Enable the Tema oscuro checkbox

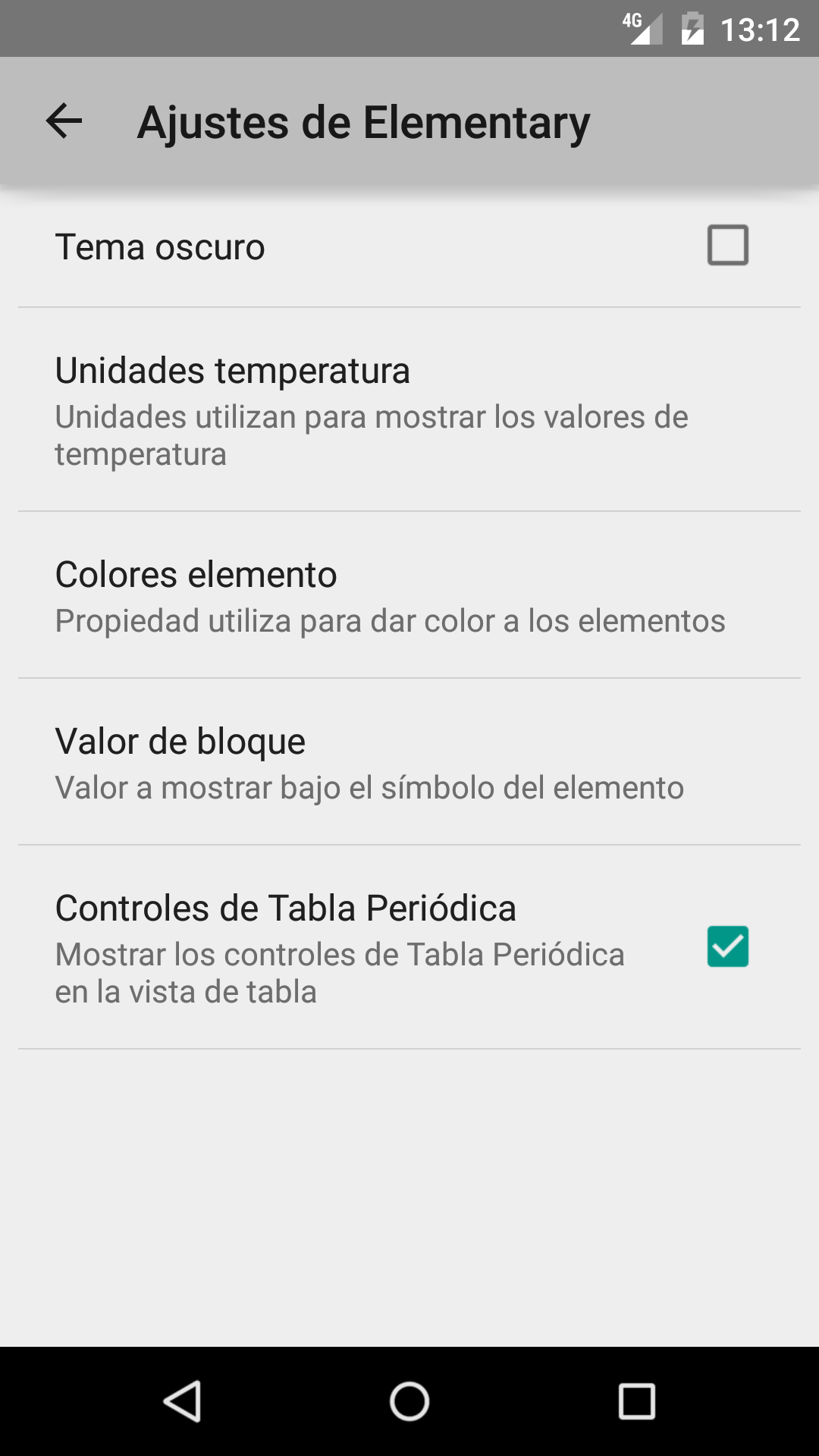(x=727, y=245)
